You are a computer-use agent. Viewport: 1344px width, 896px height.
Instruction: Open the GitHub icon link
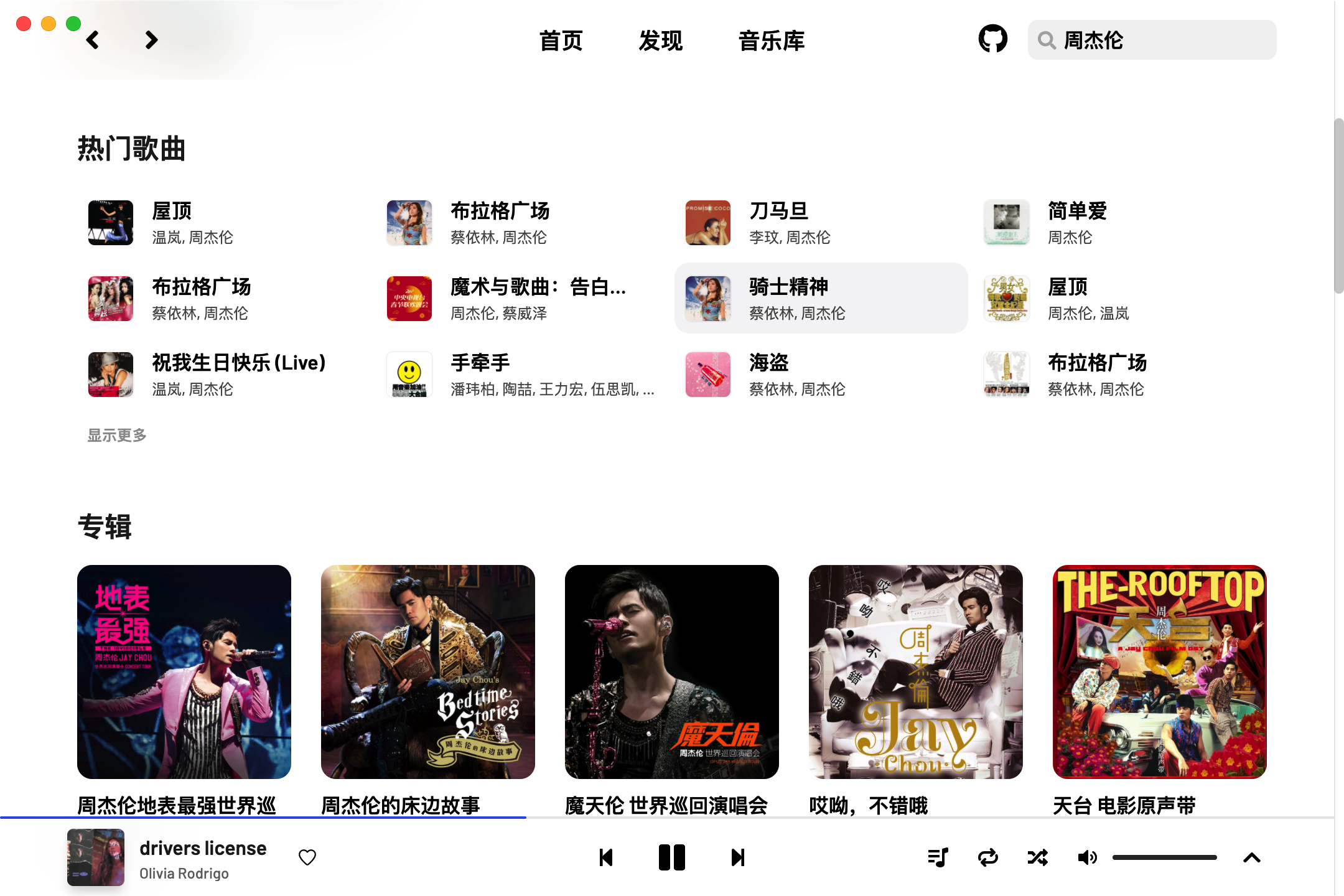pyautogui.click(x=992, y=39)
